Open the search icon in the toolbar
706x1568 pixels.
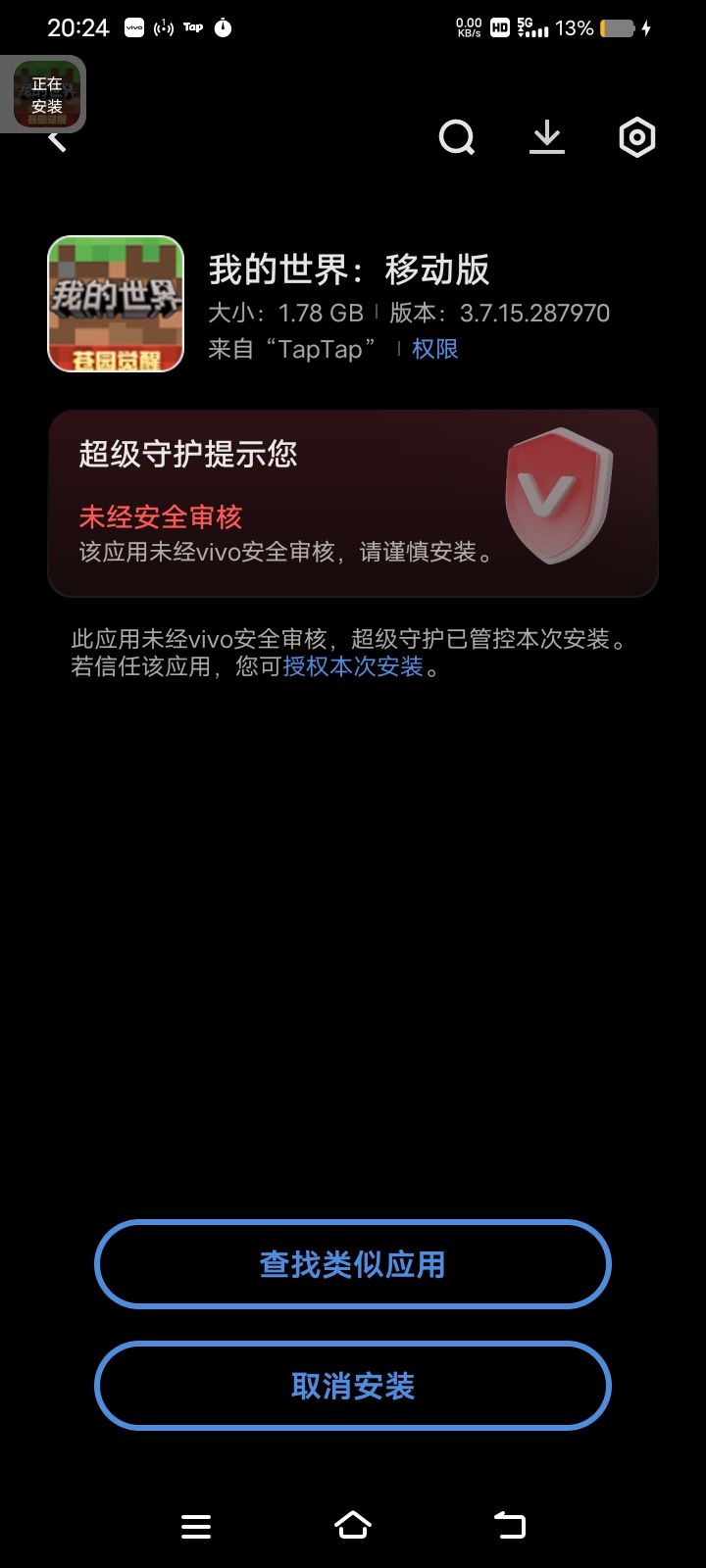[x=457, y=137]
